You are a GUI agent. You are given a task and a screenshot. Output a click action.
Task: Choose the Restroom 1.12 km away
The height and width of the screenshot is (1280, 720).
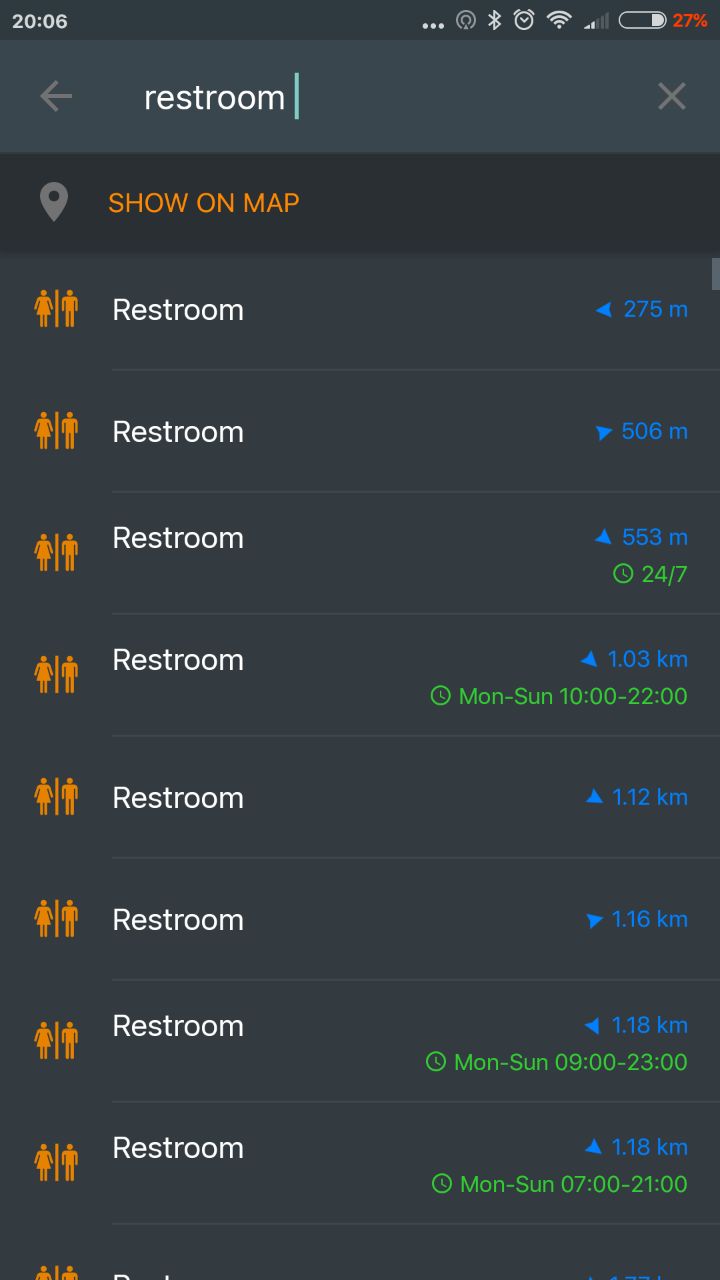point(360,798)
